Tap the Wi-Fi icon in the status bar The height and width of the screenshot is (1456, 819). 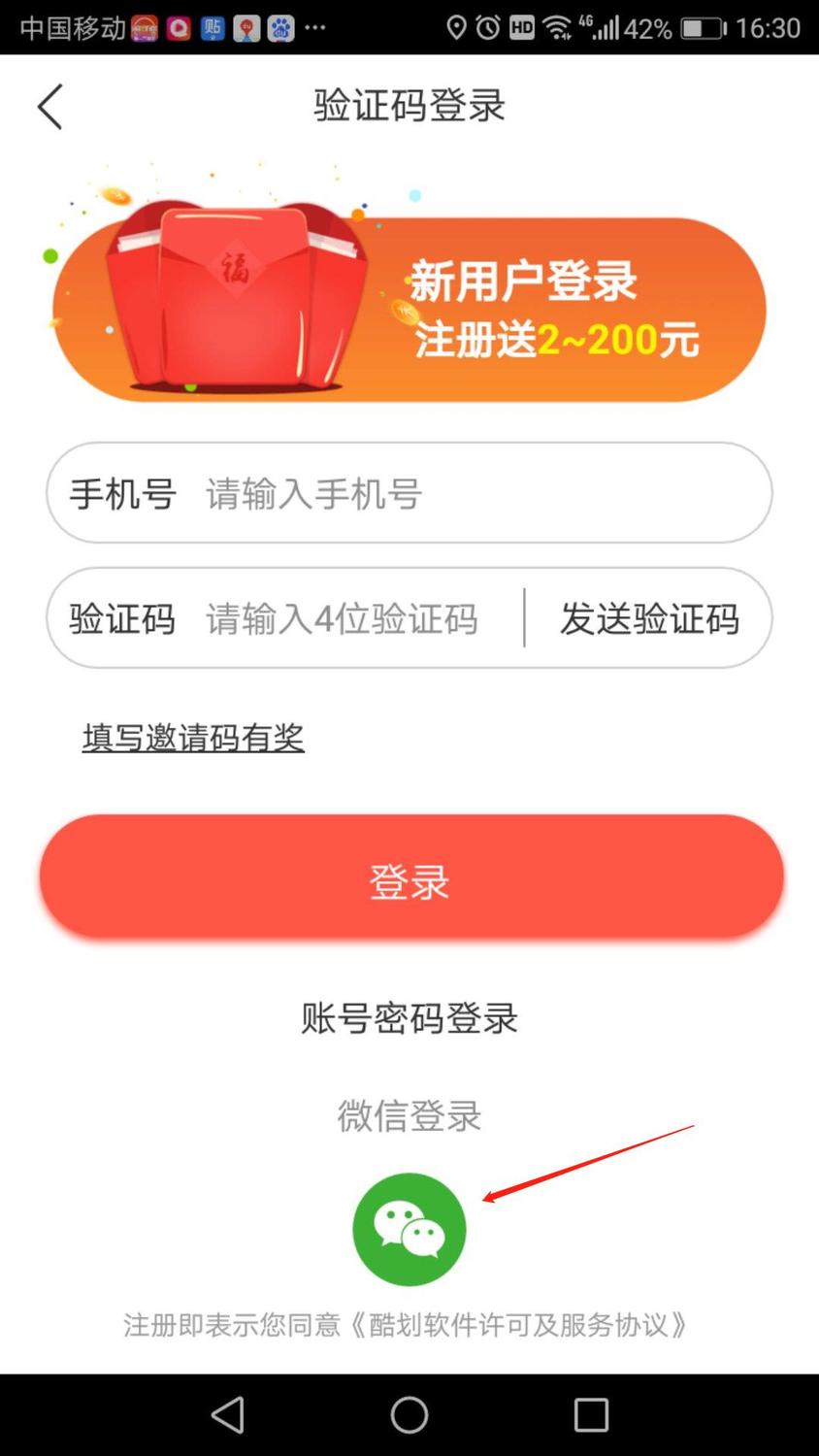coord(555,27)
